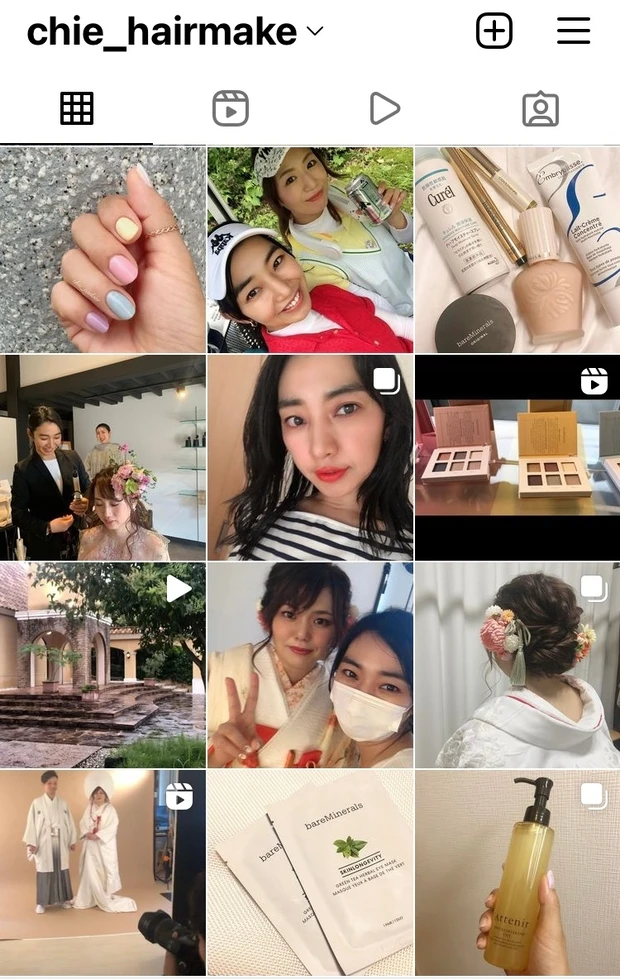This screenshot has height=980, width=620.
Task: Open the chie_hairmake account switcher dropdown
Action: 315,31
